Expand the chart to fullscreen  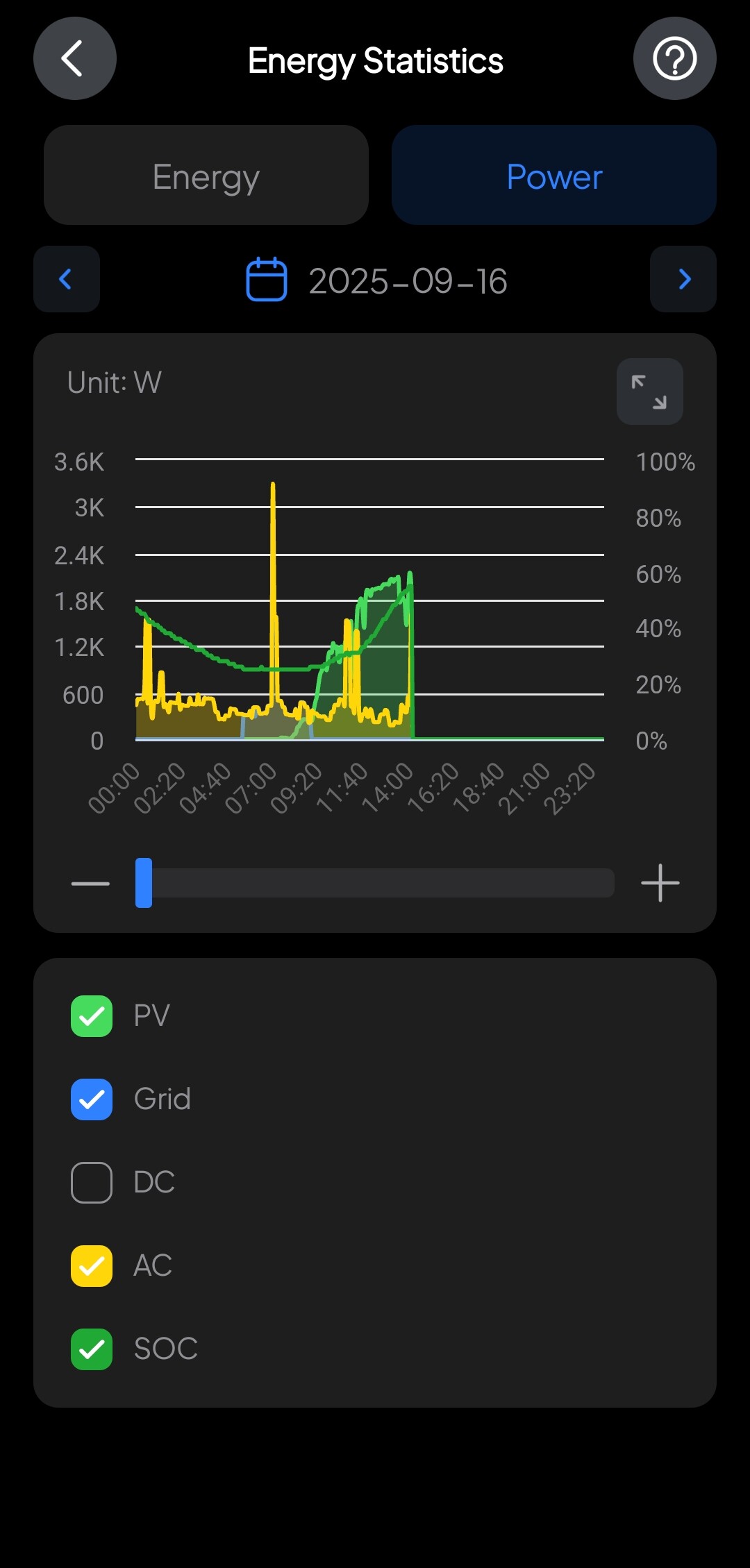click(650, 391)
